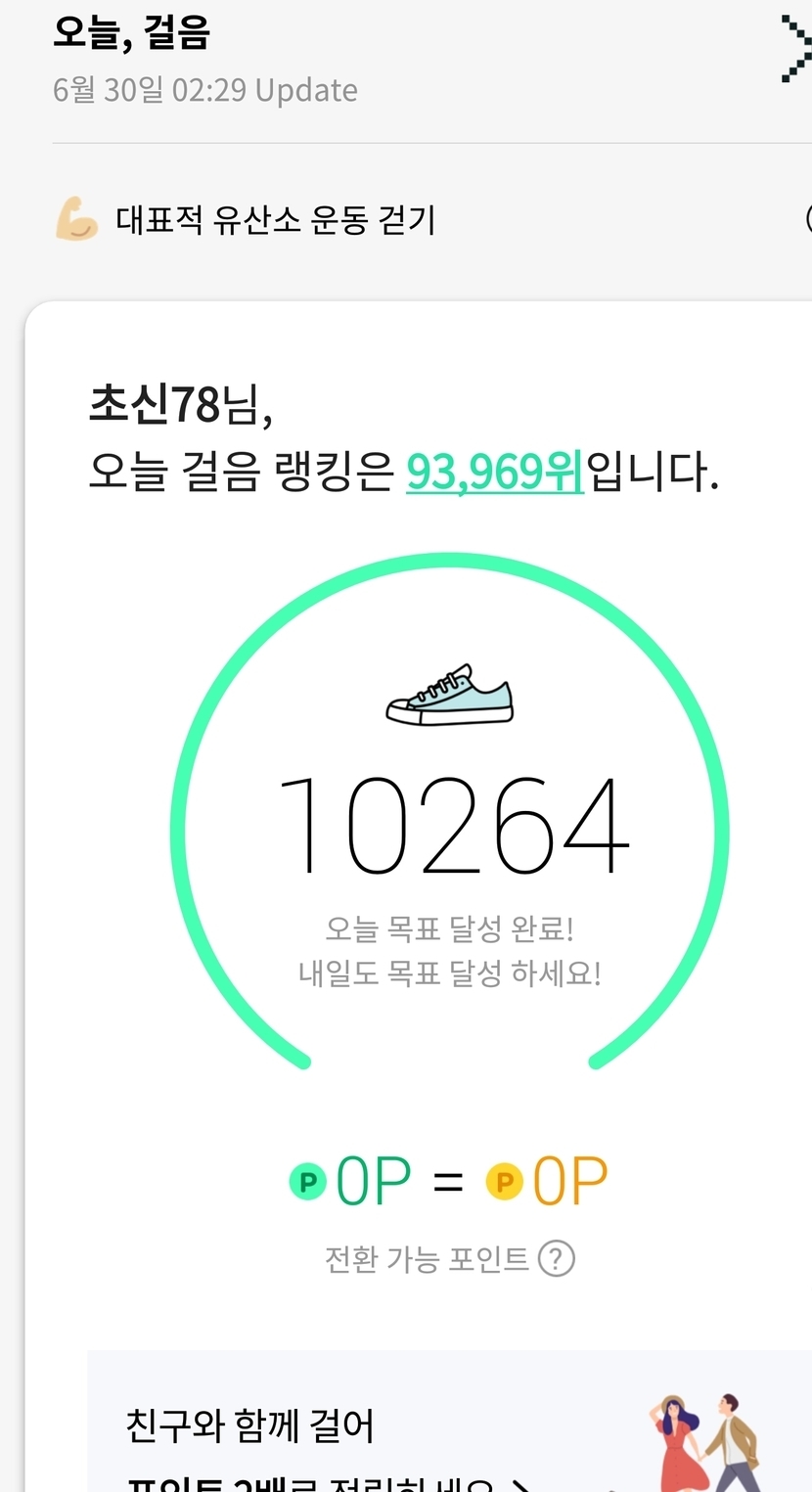
Task: Tap the question mark beside 전환 가능 포인트
Action: (557, 1258)
